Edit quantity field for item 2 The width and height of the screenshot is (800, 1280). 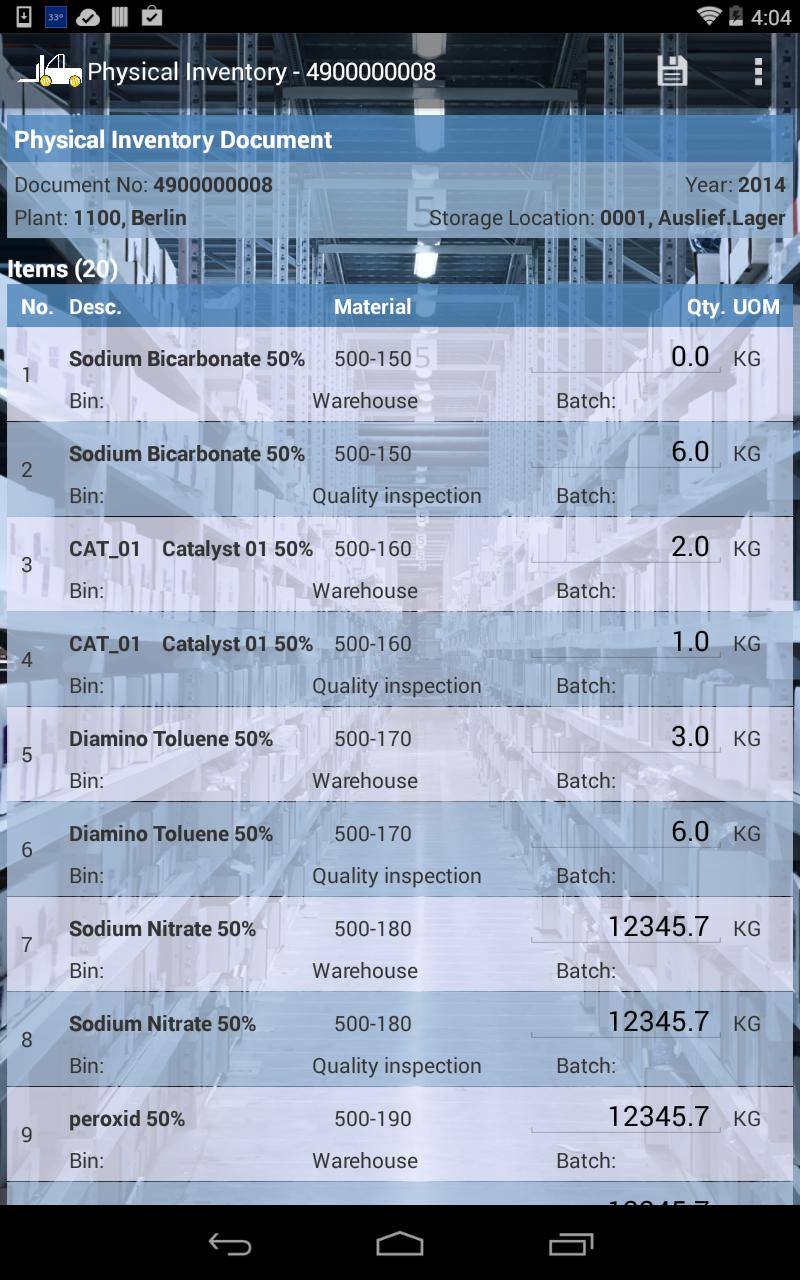click(x=626, y=453)
